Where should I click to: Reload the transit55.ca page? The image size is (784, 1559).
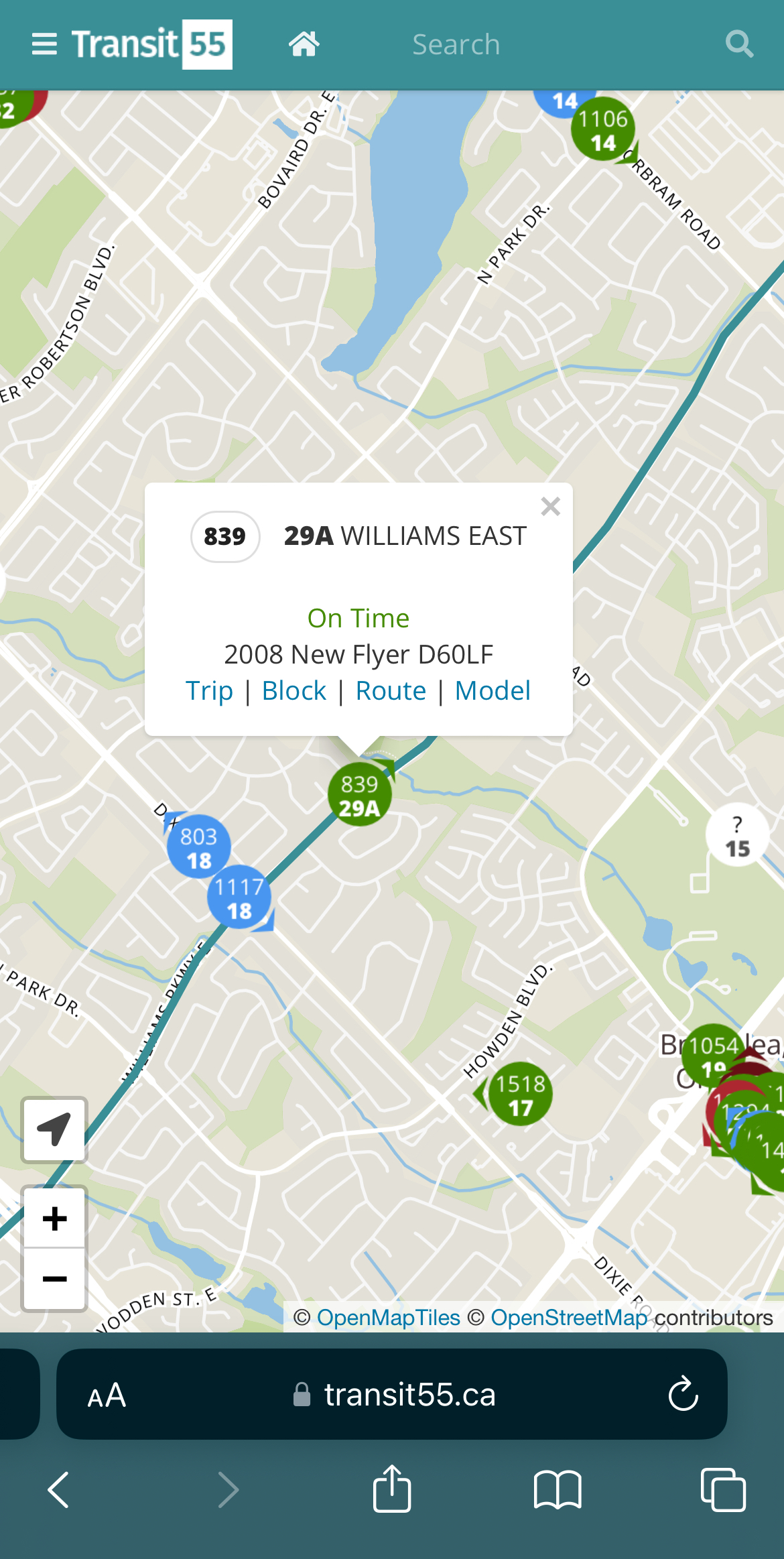(x=683, y=1394)
